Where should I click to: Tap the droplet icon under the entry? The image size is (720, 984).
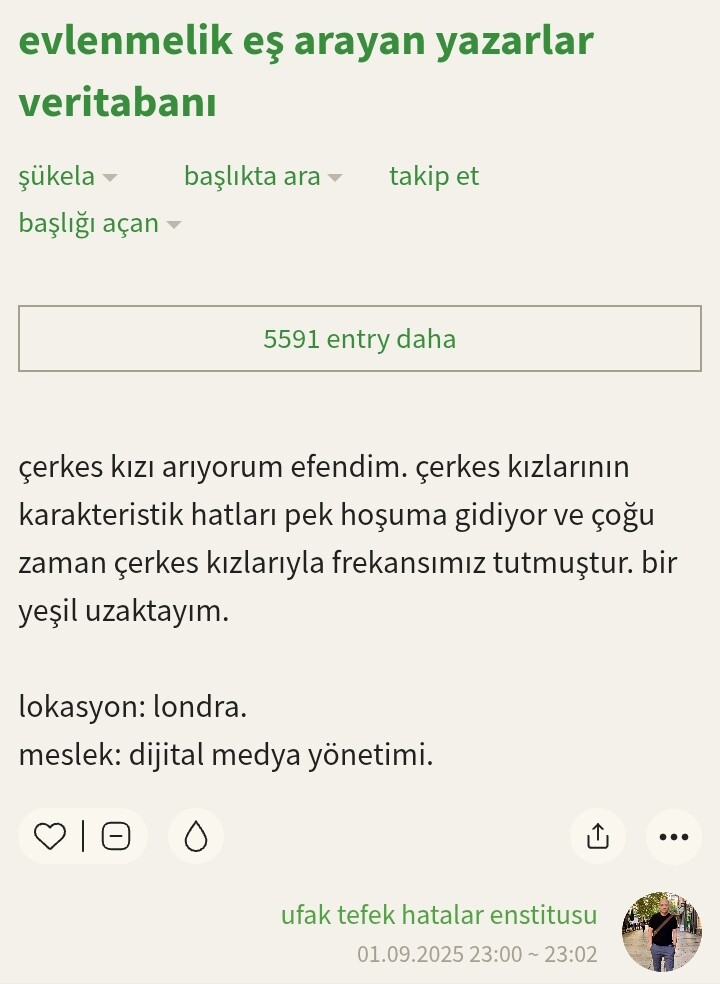pos(196,836)
